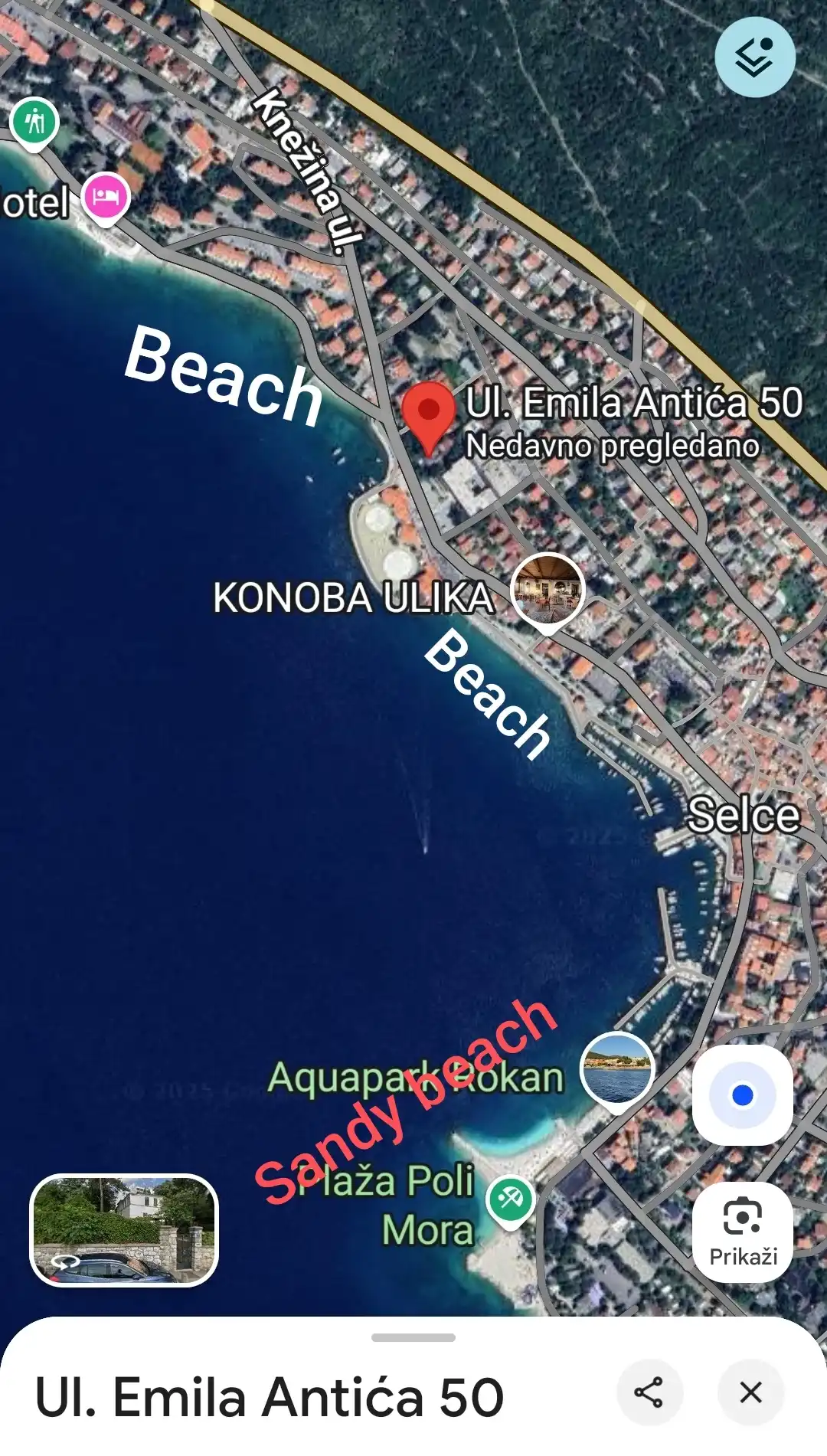Close the Ul. Emila Antića 50 panel
The image size is (827, 1456).
750,1392
